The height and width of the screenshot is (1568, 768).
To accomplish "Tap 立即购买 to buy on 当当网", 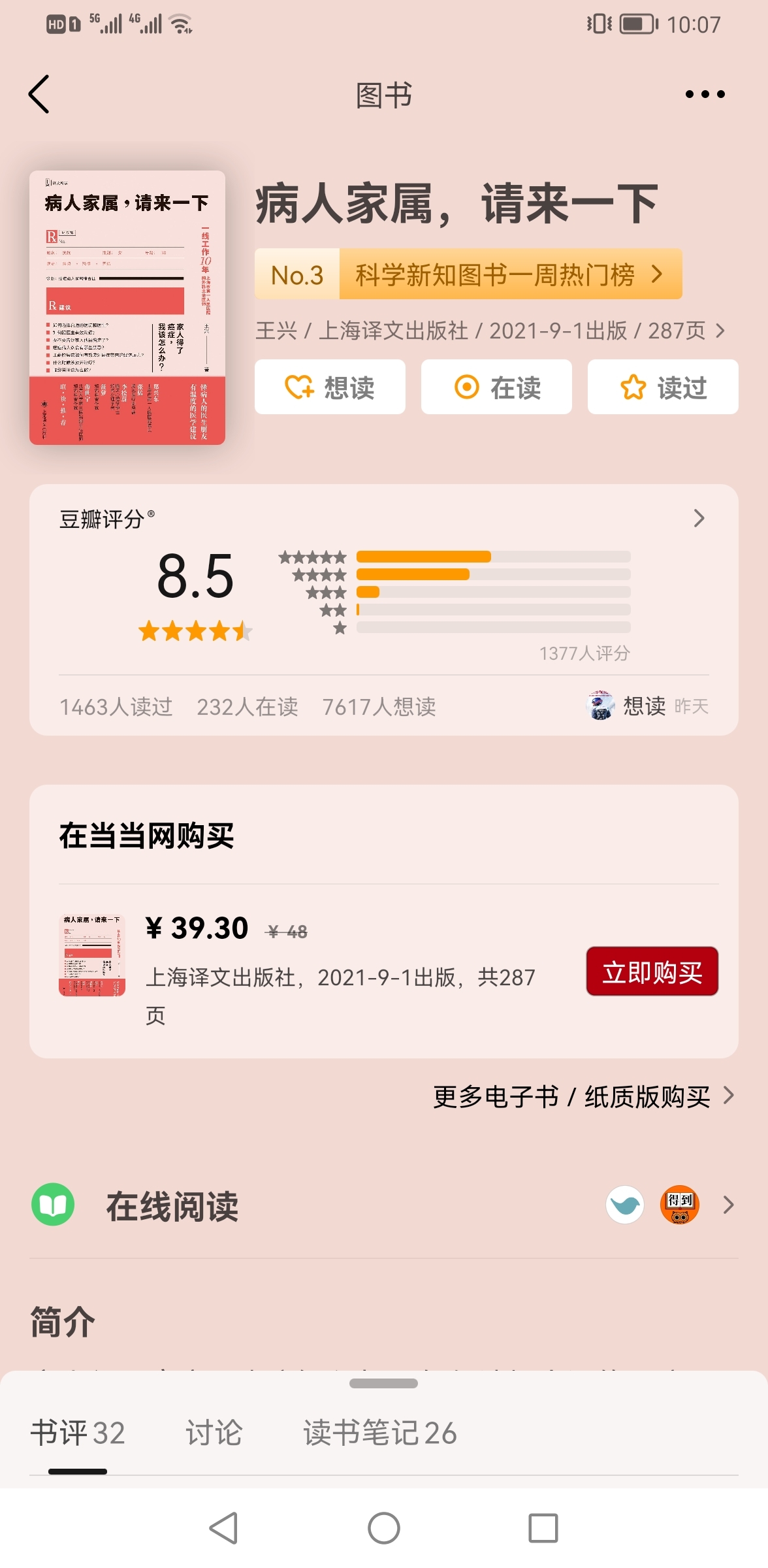I will (652, 972).
